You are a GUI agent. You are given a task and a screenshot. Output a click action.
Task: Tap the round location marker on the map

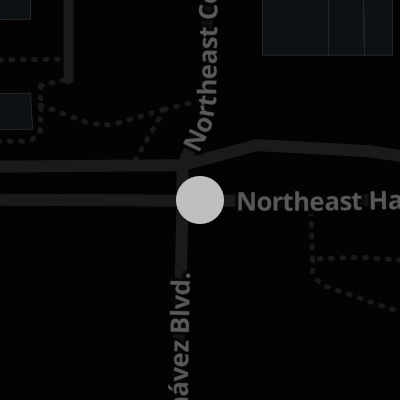(x=200, y=200)
